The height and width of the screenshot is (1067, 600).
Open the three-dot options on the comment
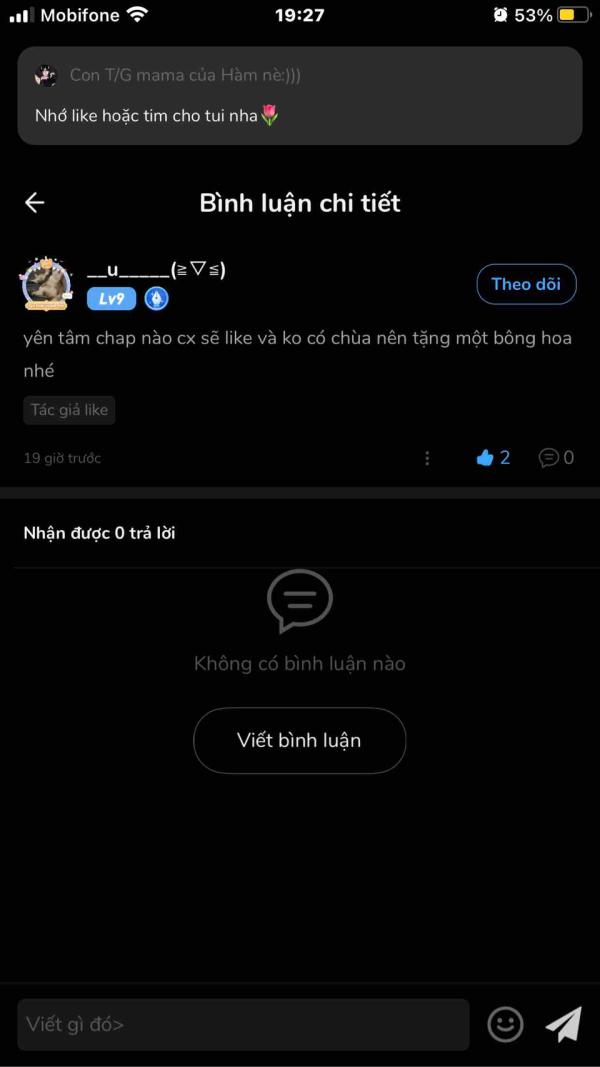pyautogui.click(x=427, y=458)
